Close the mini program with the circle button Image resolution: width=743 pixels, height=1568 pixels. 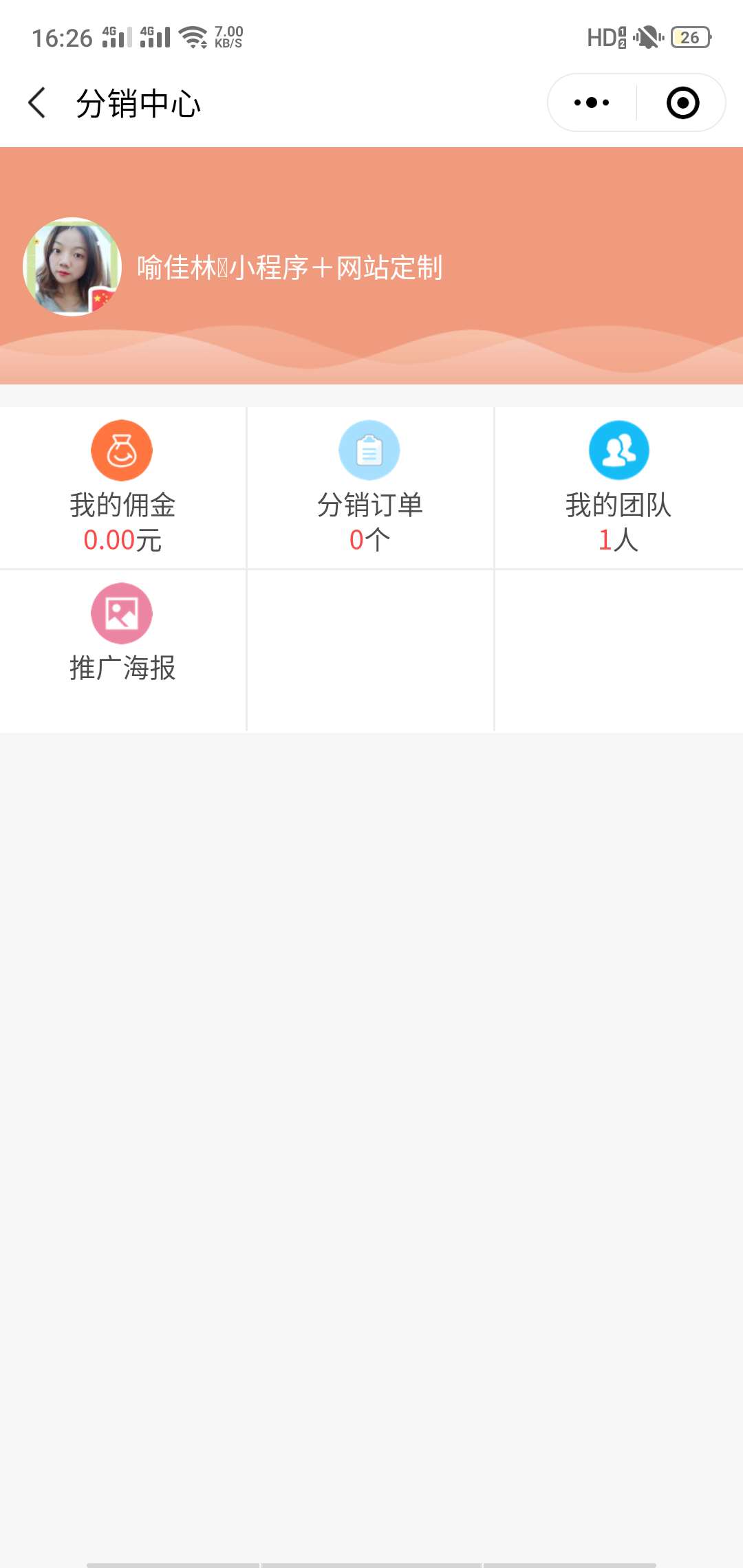(x=682, y=103)
